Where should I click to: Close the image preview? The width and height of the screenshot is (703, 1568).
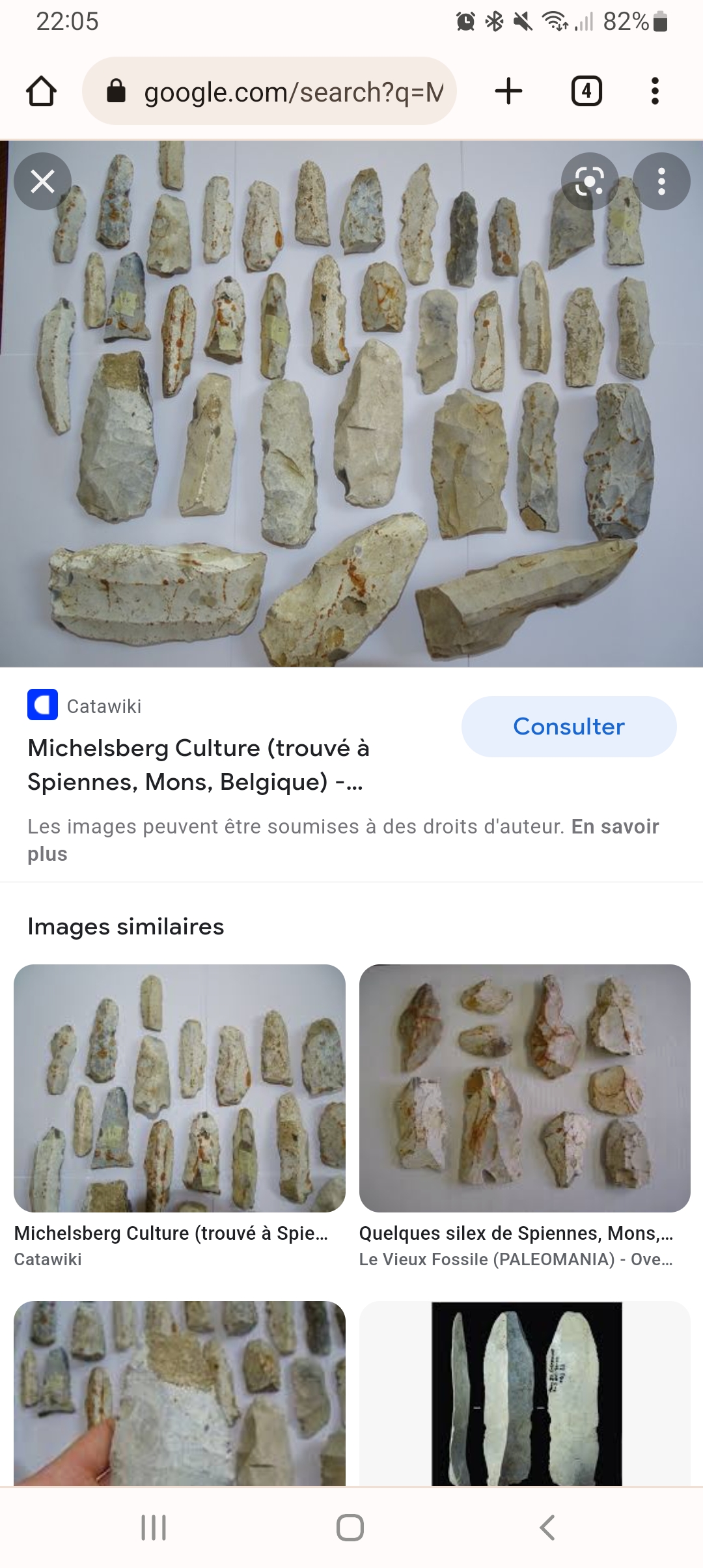43,181
